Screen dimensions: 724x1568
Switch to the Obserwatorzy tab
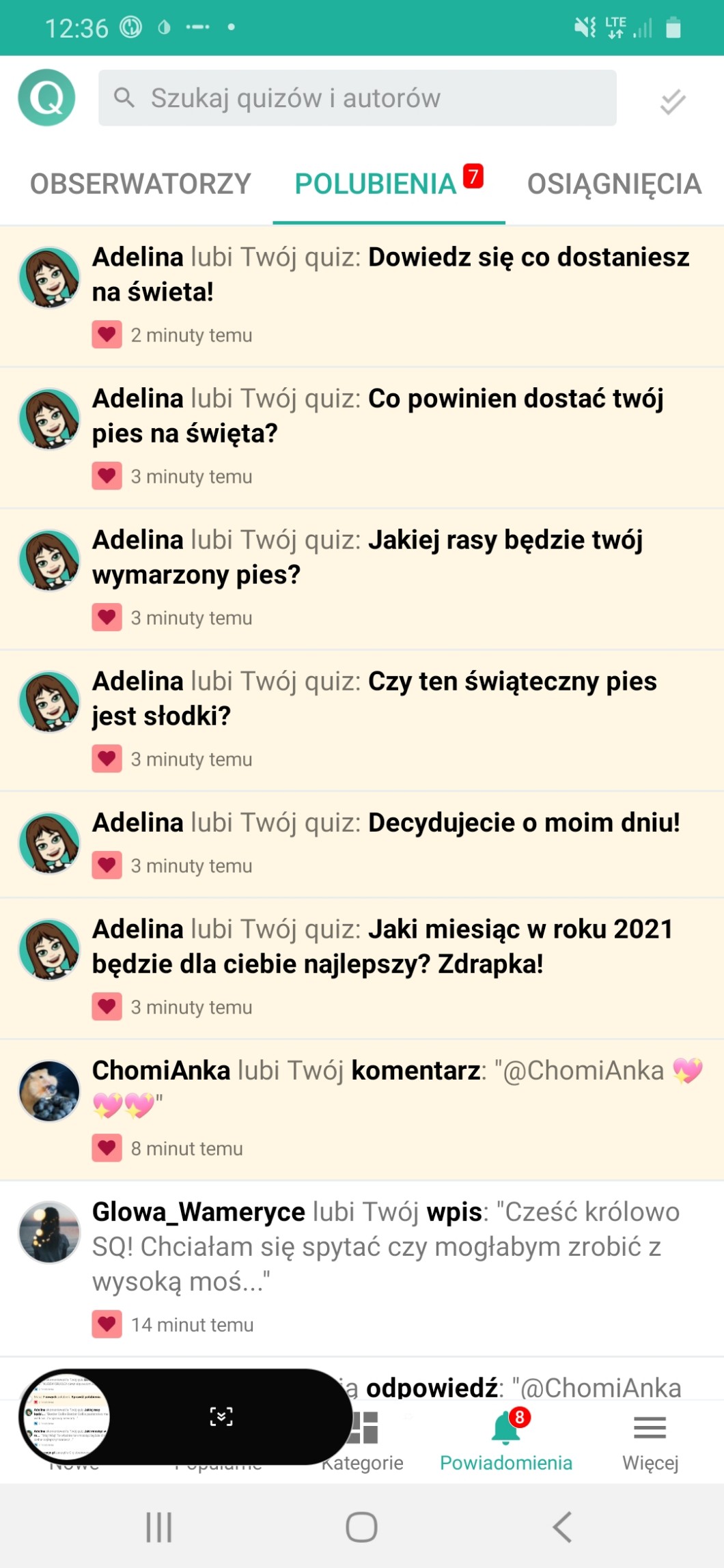140,184
